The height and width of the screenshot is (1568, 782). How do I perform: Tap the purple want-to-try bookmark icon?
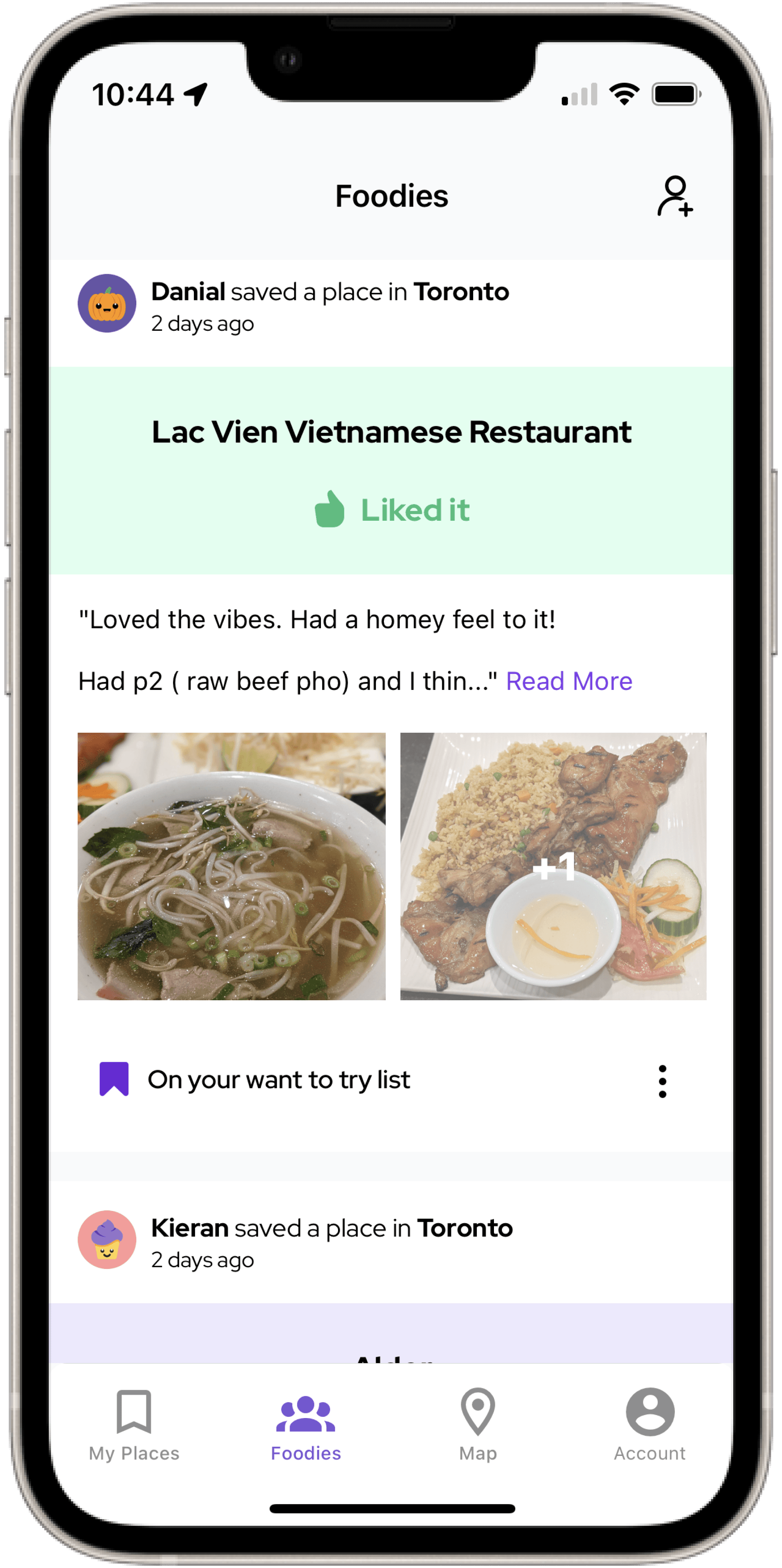point(114,1079)
